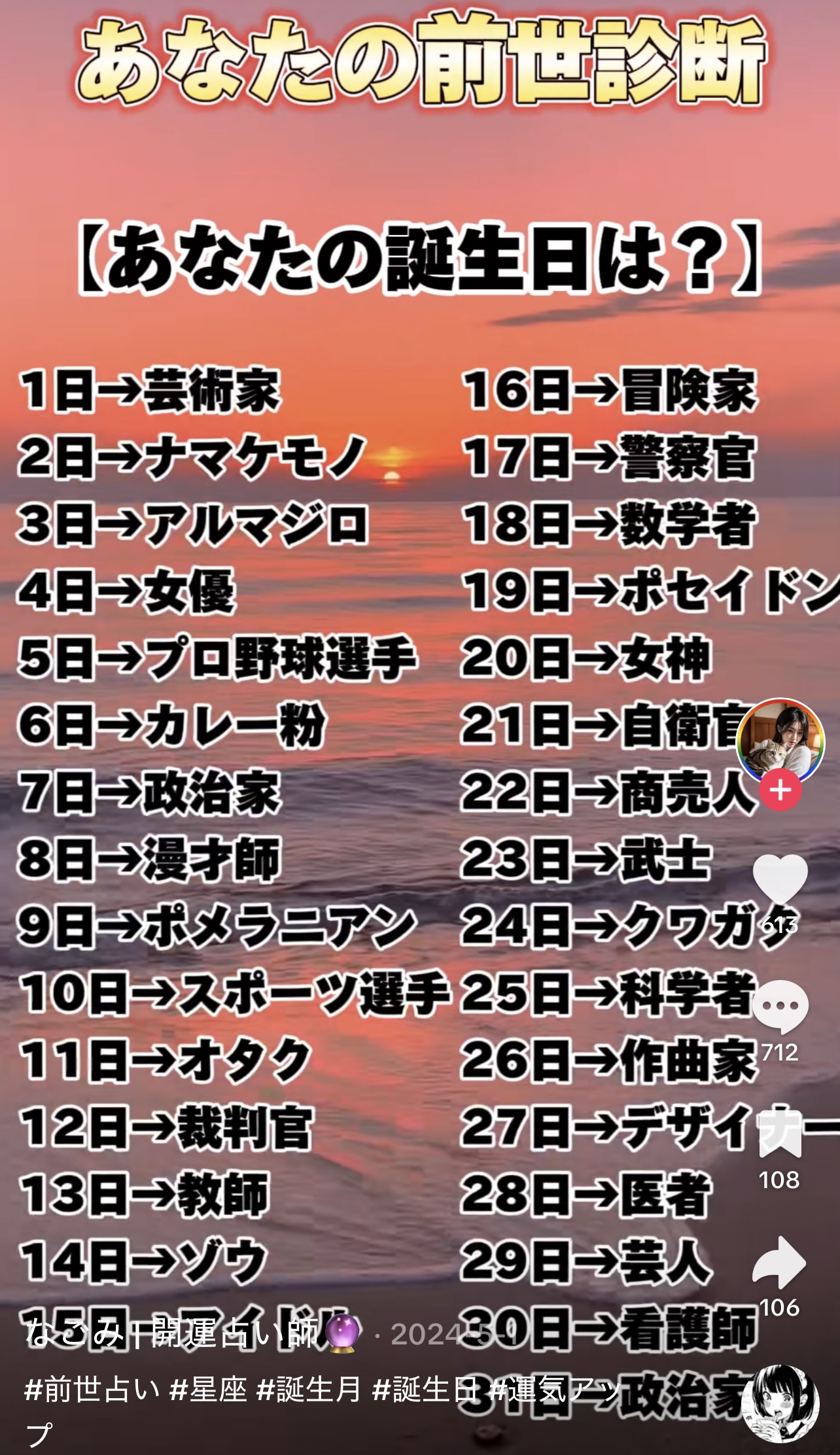This screenshot has height=1455, width=840.
Task: Open the #前世占い hashtag
Action: click(x=92, y=1390)
